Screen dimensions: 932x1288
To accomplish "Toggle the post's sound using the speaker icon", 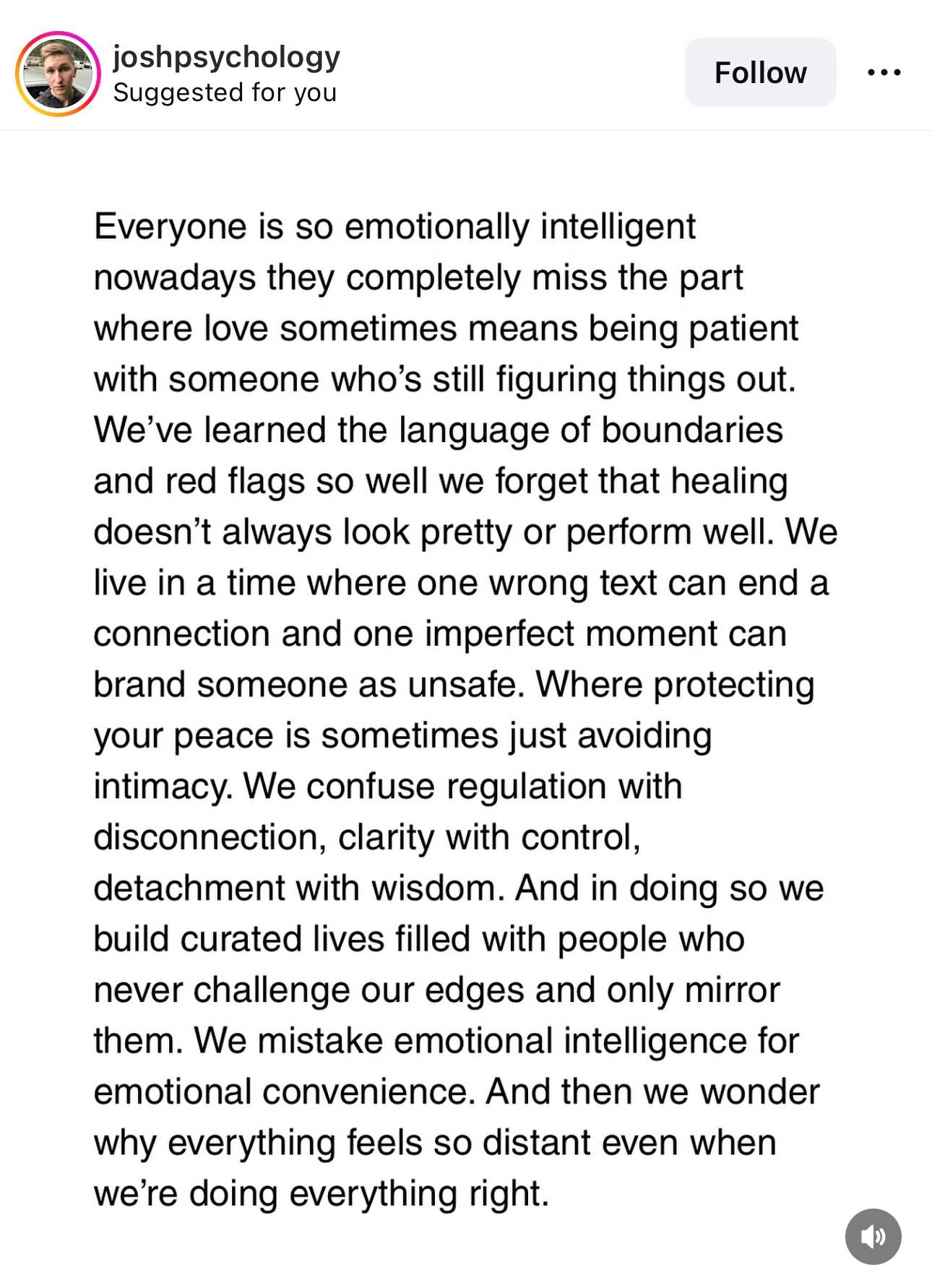I will tap(873, 1236).
